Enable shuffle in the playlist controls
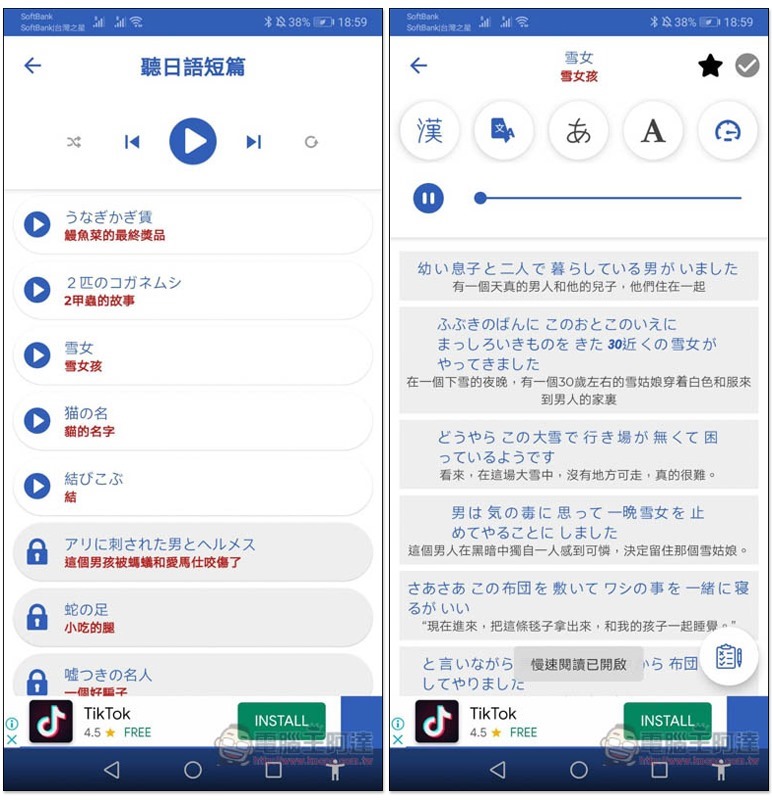The width and height of the screenshot is (772, 800). click(x=74, y=142)
